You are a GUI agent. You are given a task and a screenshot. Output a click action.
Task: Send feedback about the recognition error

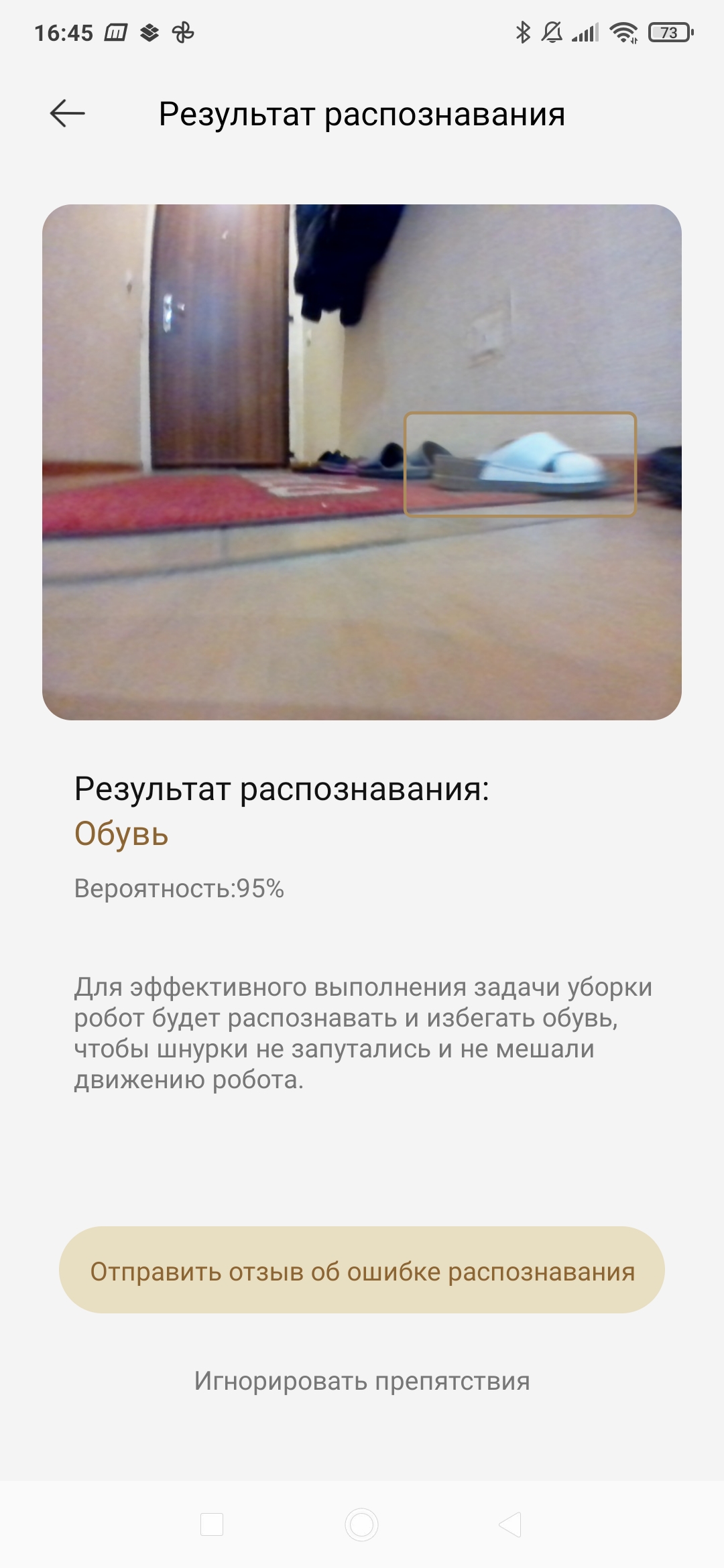362,1270
